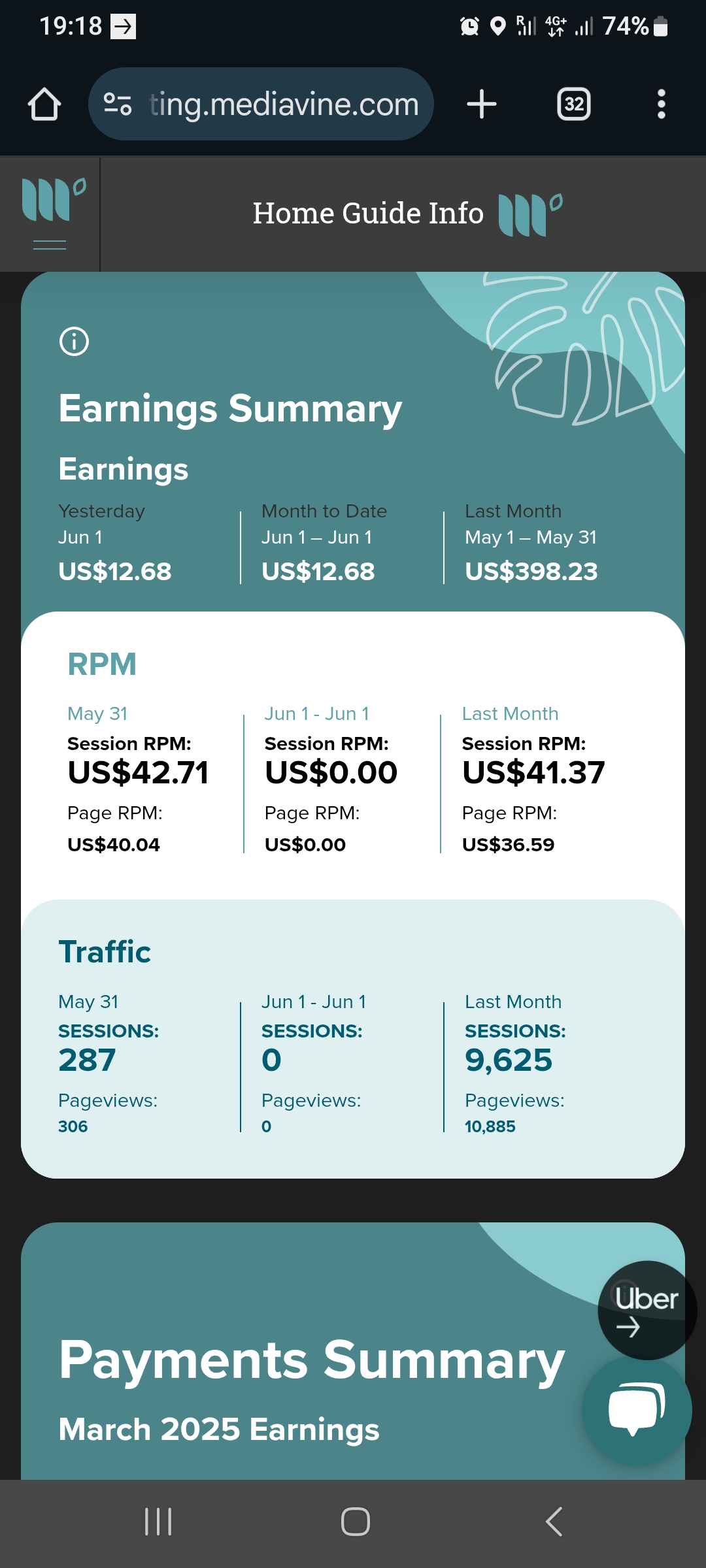
Task: Go to the browser home page
Action: [x=44, y=105]
